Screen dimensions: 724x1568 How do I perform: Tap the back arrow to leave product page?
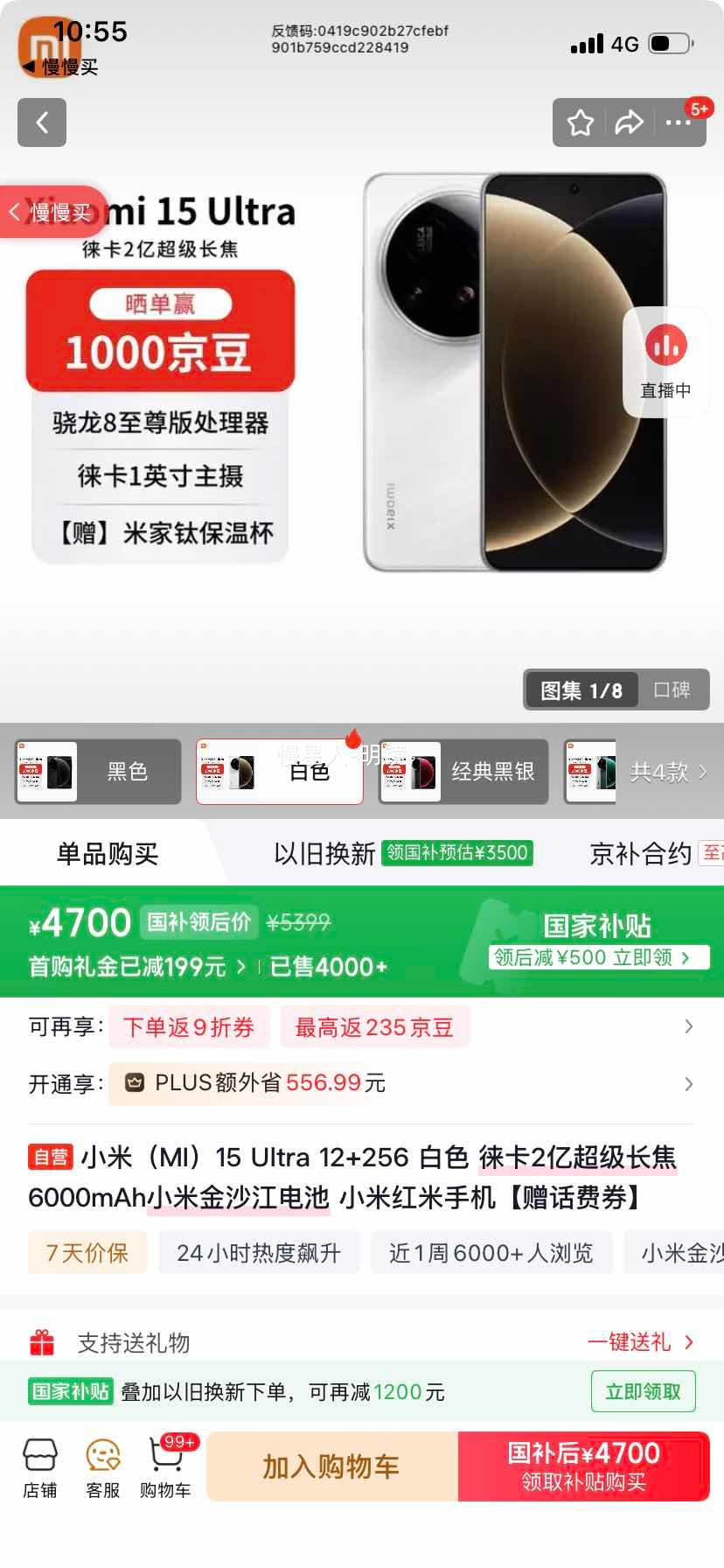click(x=42, y=122)
